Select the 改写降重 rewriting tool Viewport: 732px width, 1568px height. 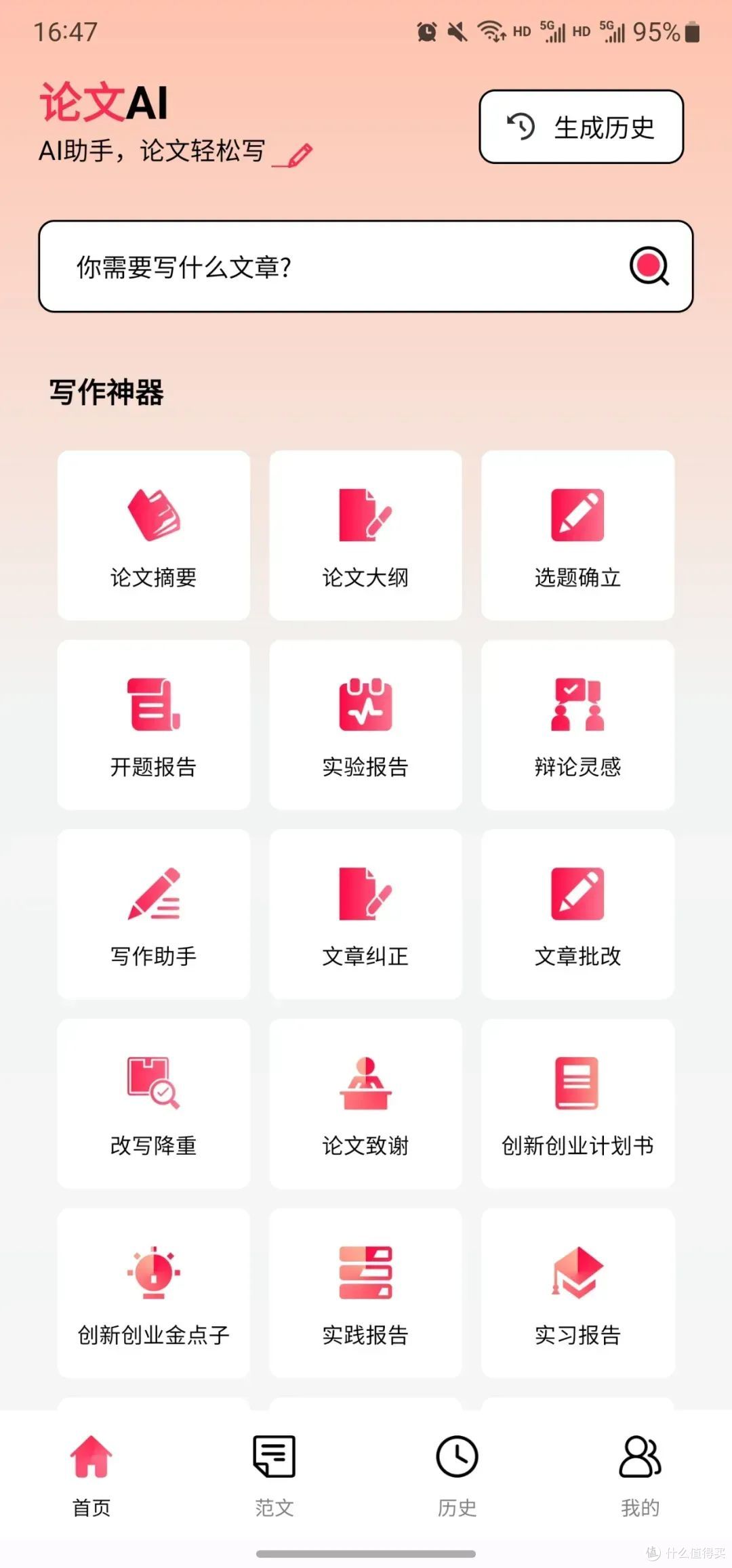pos(153,1104)
